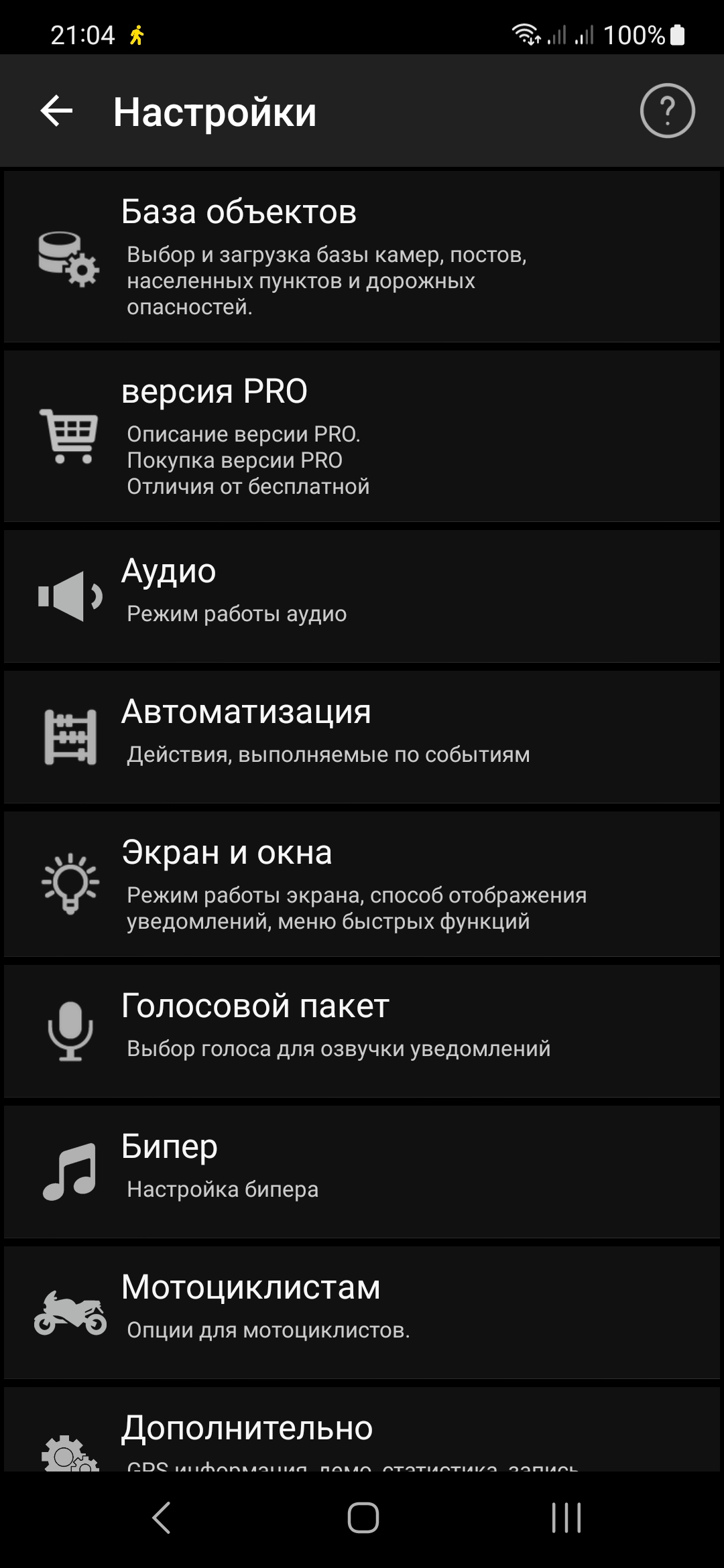Open База объектов settings
The height and width of the screenshot is (1568, 724).
pyautogui.click(x=362, y=257)
